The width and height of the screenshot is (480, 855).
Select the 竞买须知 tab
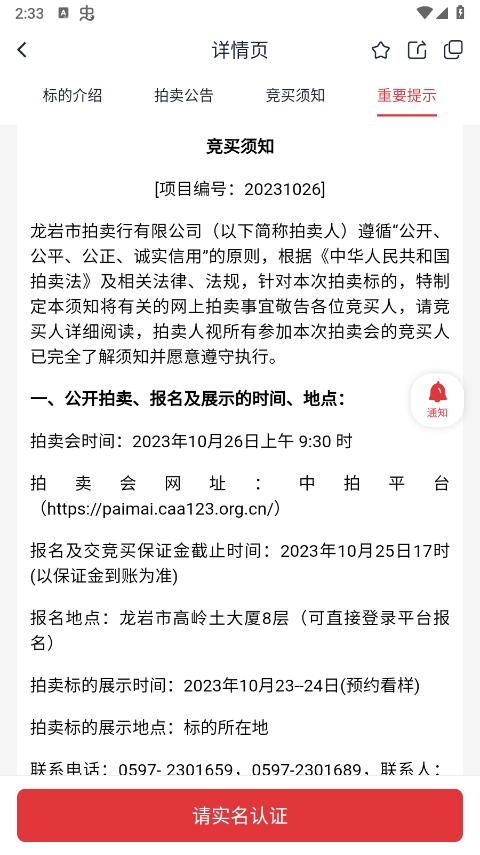tap(295, 95)
